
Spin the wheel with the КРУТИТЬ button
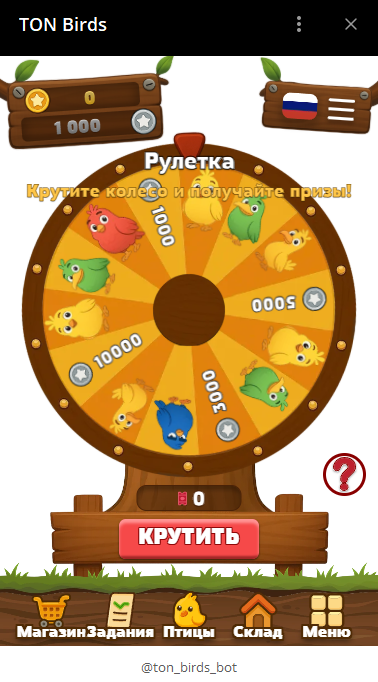click(x=189, y=538)
